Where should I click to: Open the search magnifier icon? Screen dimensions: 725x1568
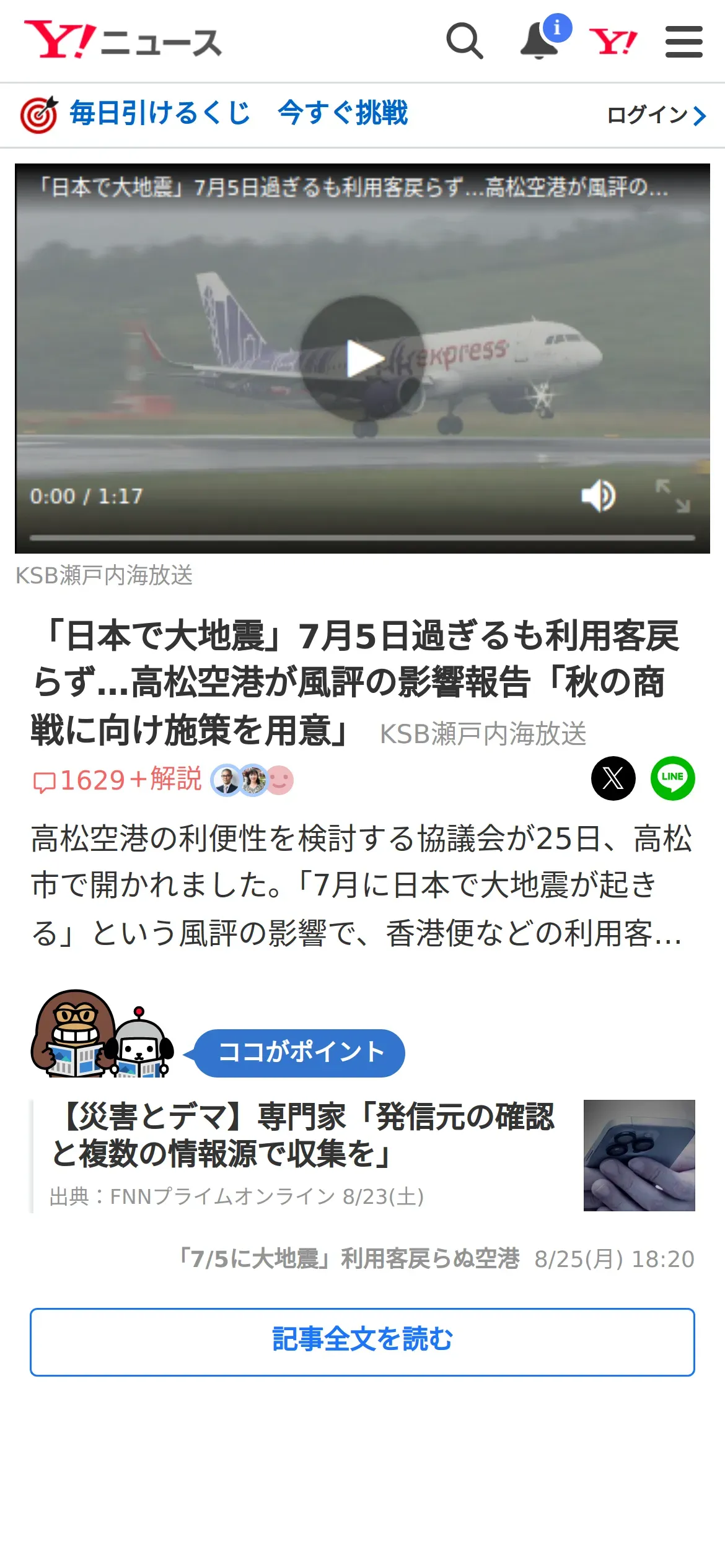point(464,41)
